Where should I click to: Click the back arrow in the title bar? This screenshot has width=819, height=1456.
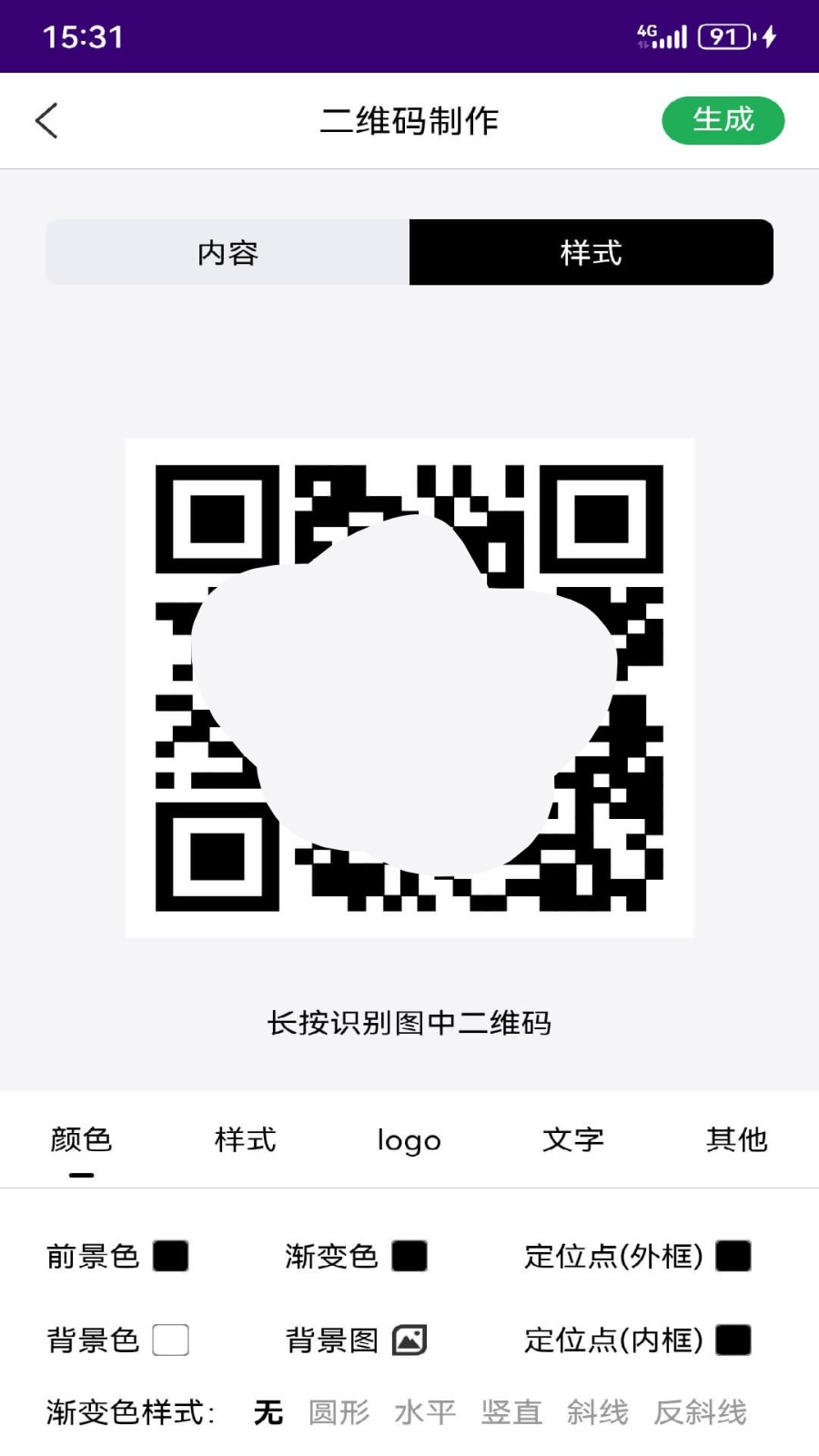(x=46, y=119)
